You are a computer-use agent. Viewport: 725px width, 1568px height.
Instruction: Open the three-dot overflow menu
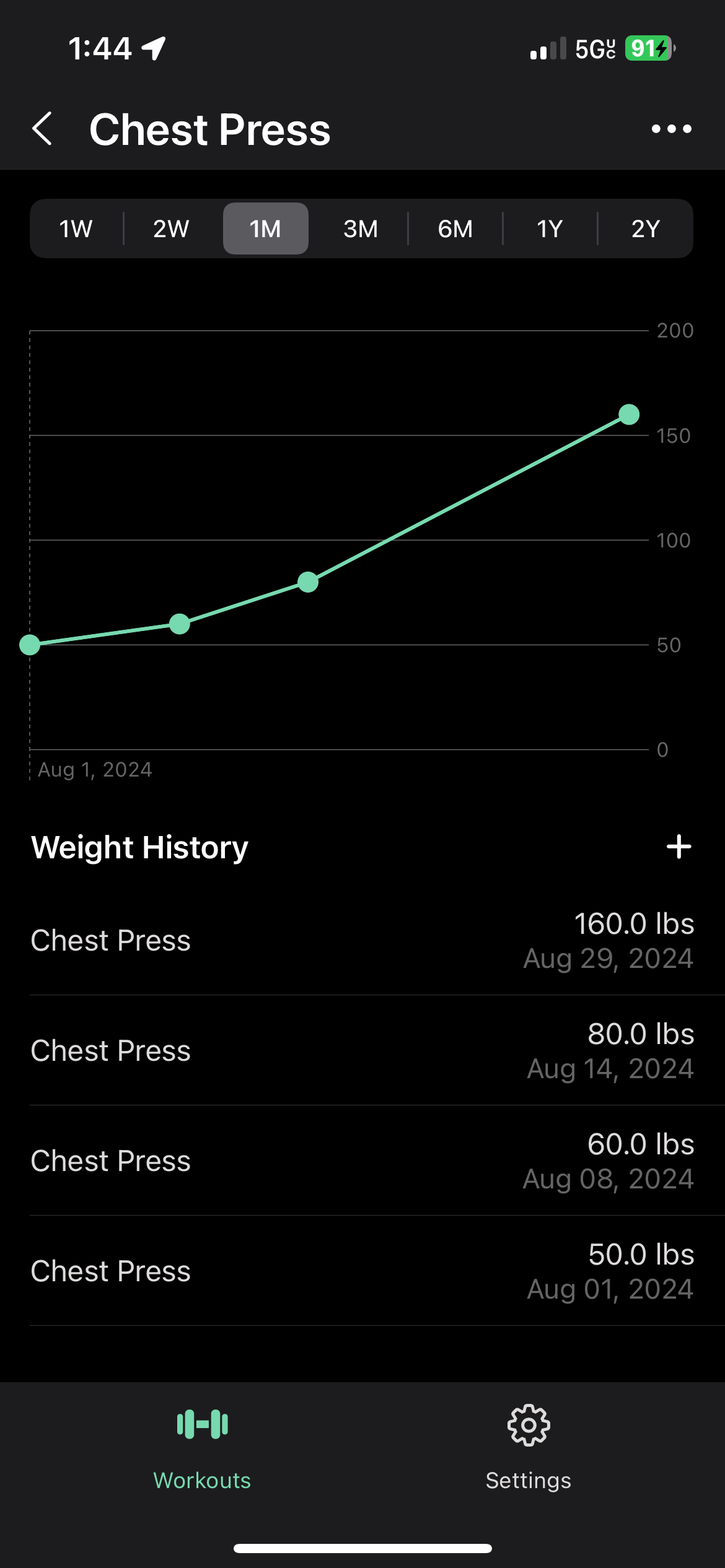671,129
